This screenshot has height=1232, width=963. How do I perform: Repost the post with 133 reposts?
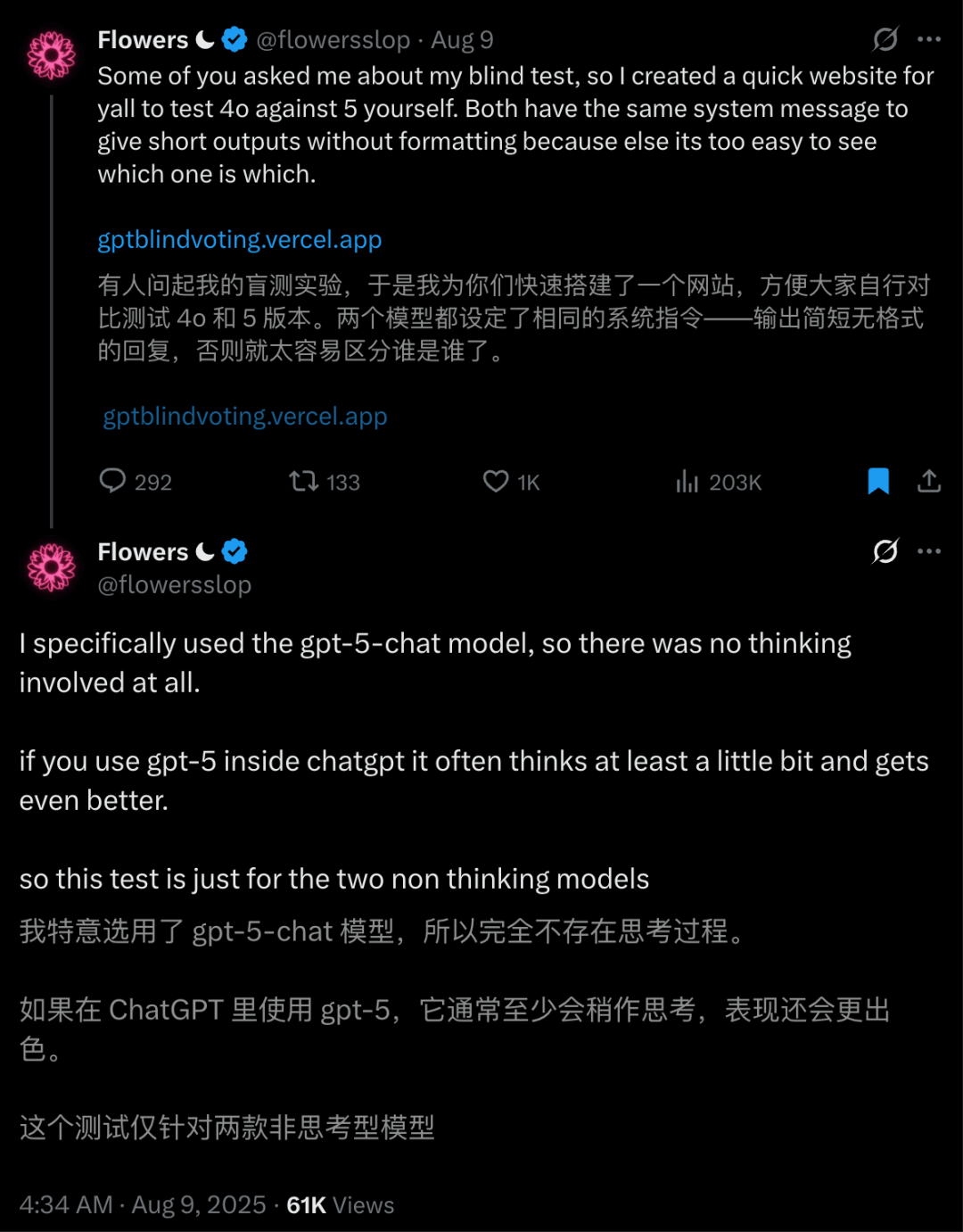click(304, 482)
